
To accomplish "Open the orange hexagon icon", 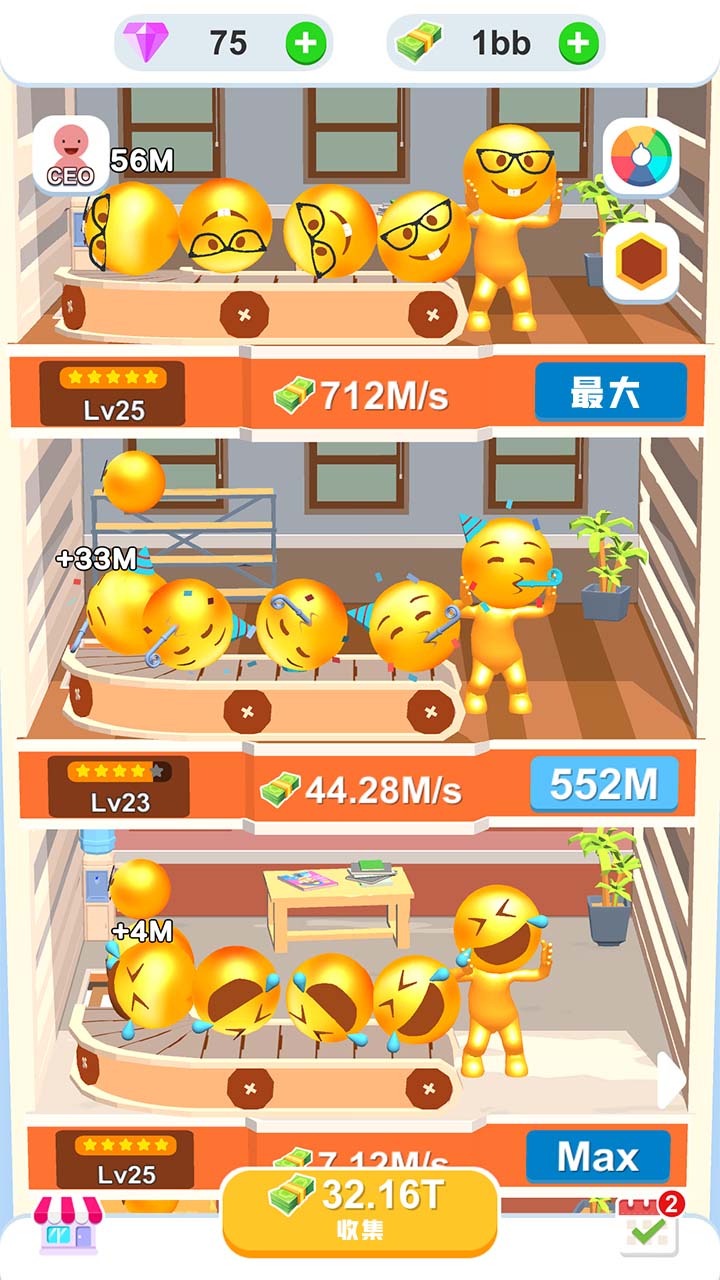I will (641, 262).
